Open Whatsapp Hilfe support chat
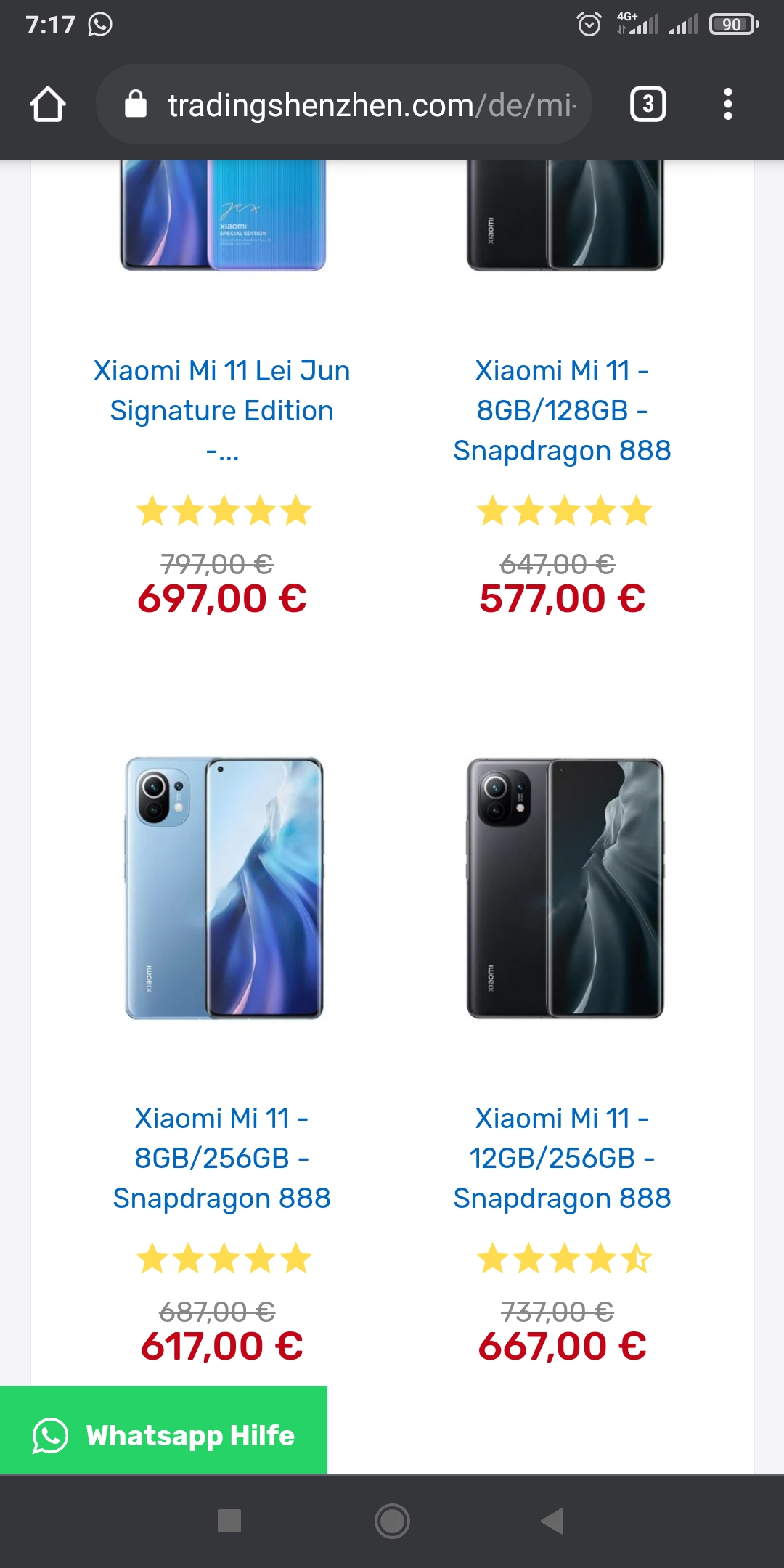The width and height of the screenshot is (784, 1568). 164,1435
